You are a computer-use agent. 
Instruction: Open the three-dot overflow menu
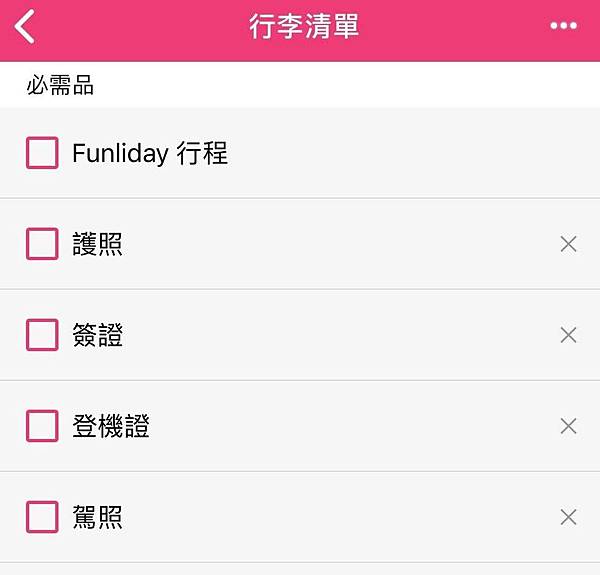(x=564, y=27)
